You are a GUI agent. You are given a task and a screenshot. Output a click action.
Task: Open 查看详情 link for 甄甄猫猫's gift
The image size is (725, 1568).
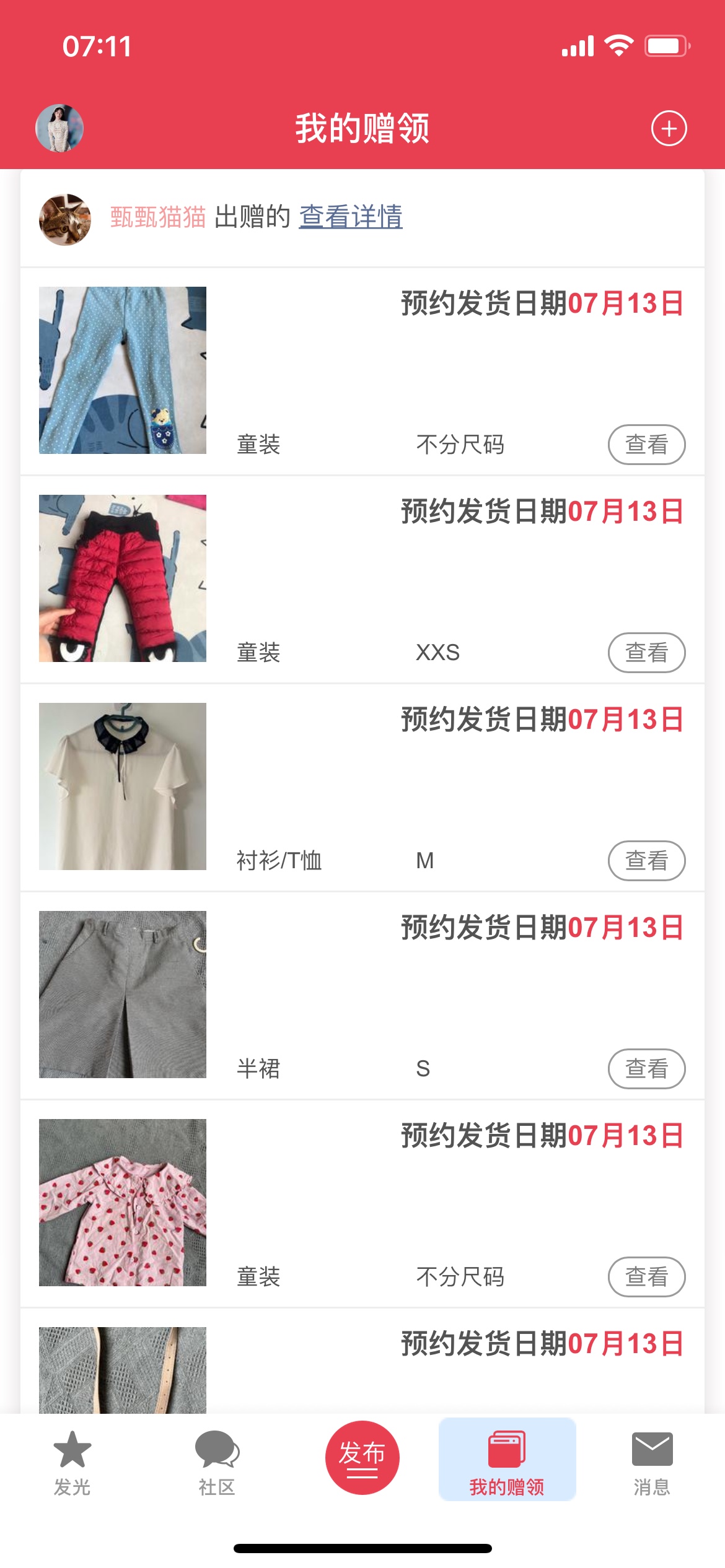click(x=351, y=217)
